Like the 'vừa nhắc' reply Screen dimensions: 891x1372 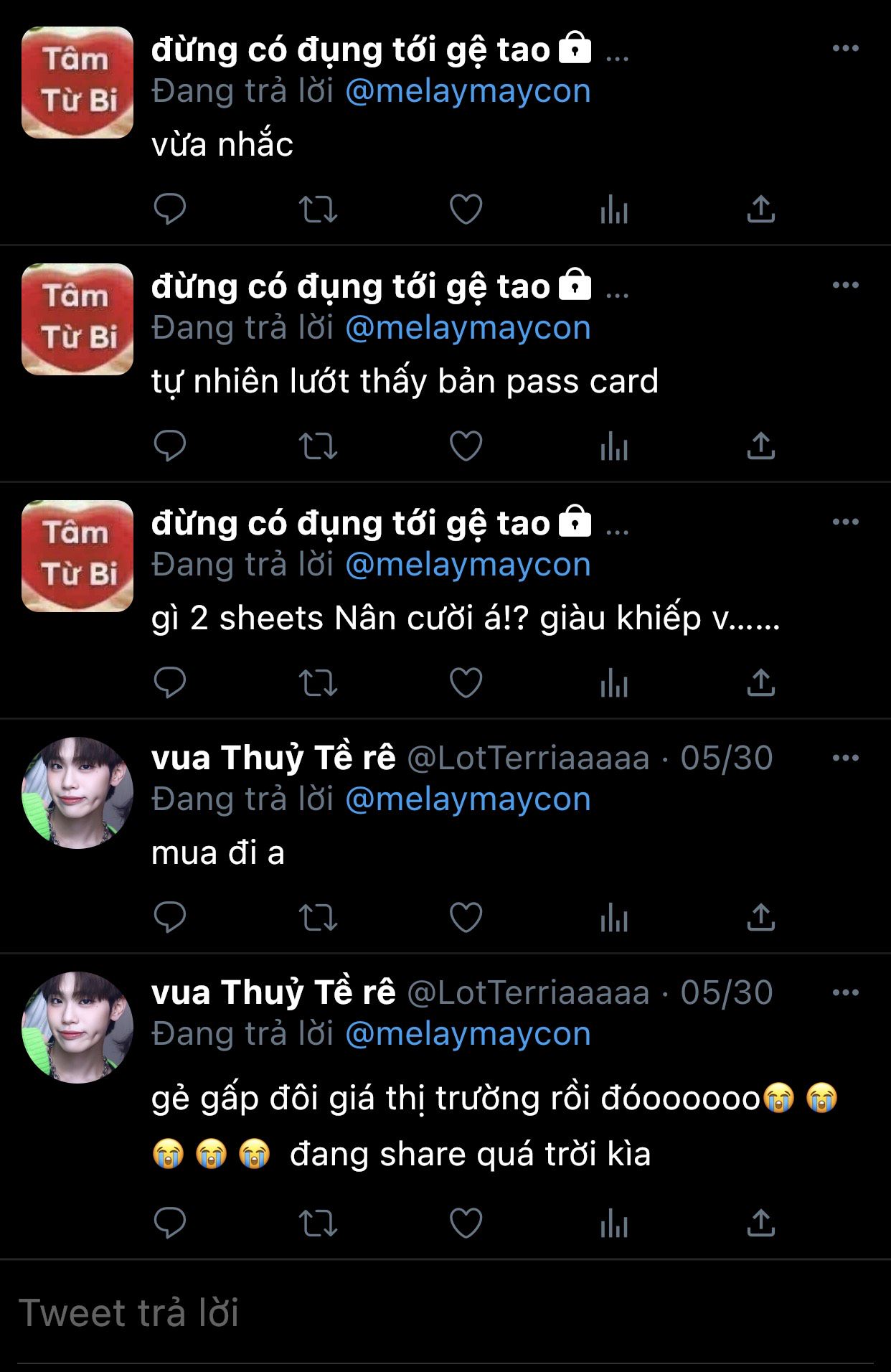pyautogui.click(x=466, y=210)
